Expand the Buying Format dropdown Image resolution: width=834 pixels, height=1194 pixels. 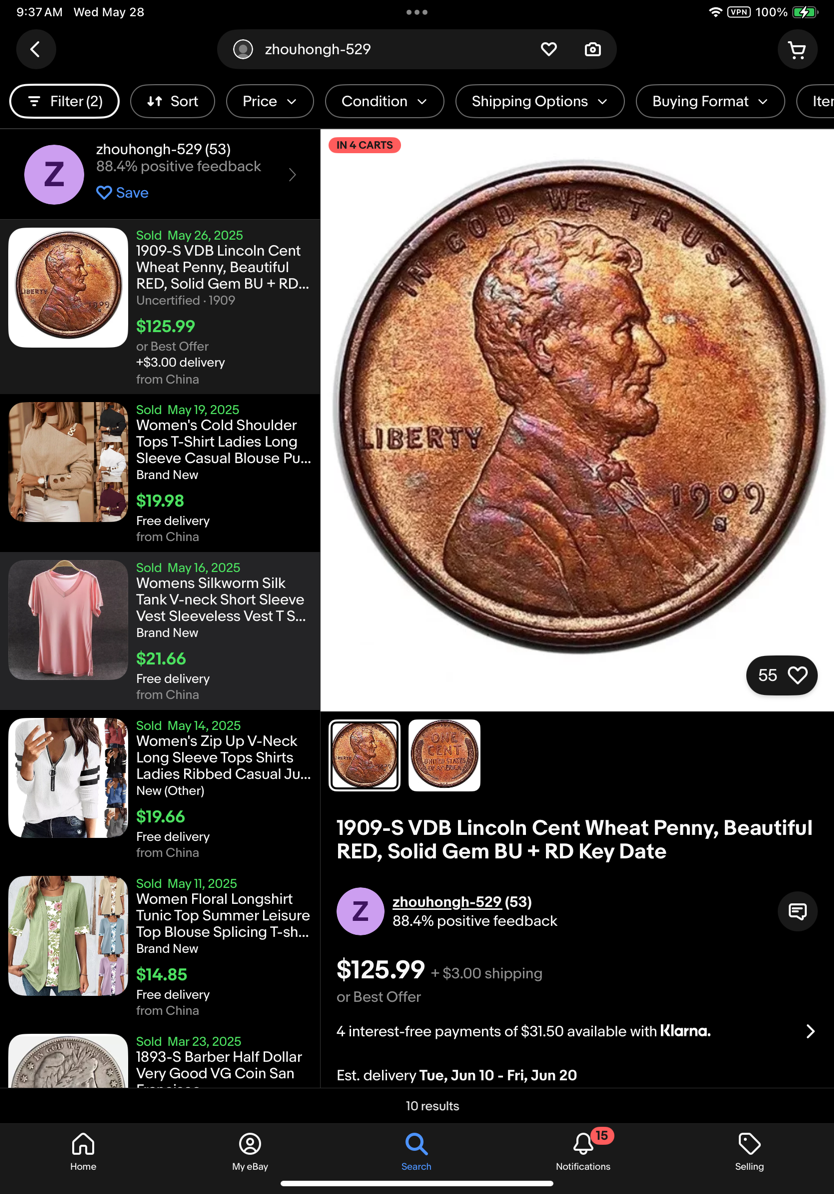[x=709, y=101]
